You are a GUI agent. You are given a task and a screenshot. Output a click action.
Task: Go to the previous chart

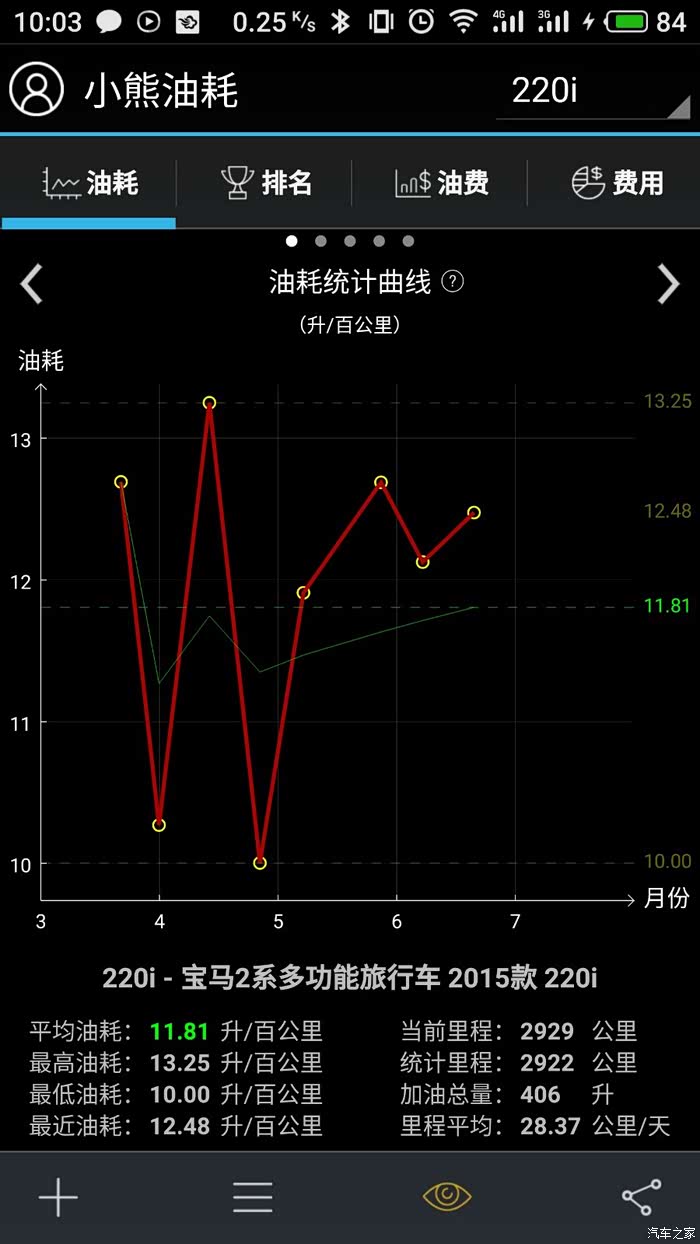32,284
